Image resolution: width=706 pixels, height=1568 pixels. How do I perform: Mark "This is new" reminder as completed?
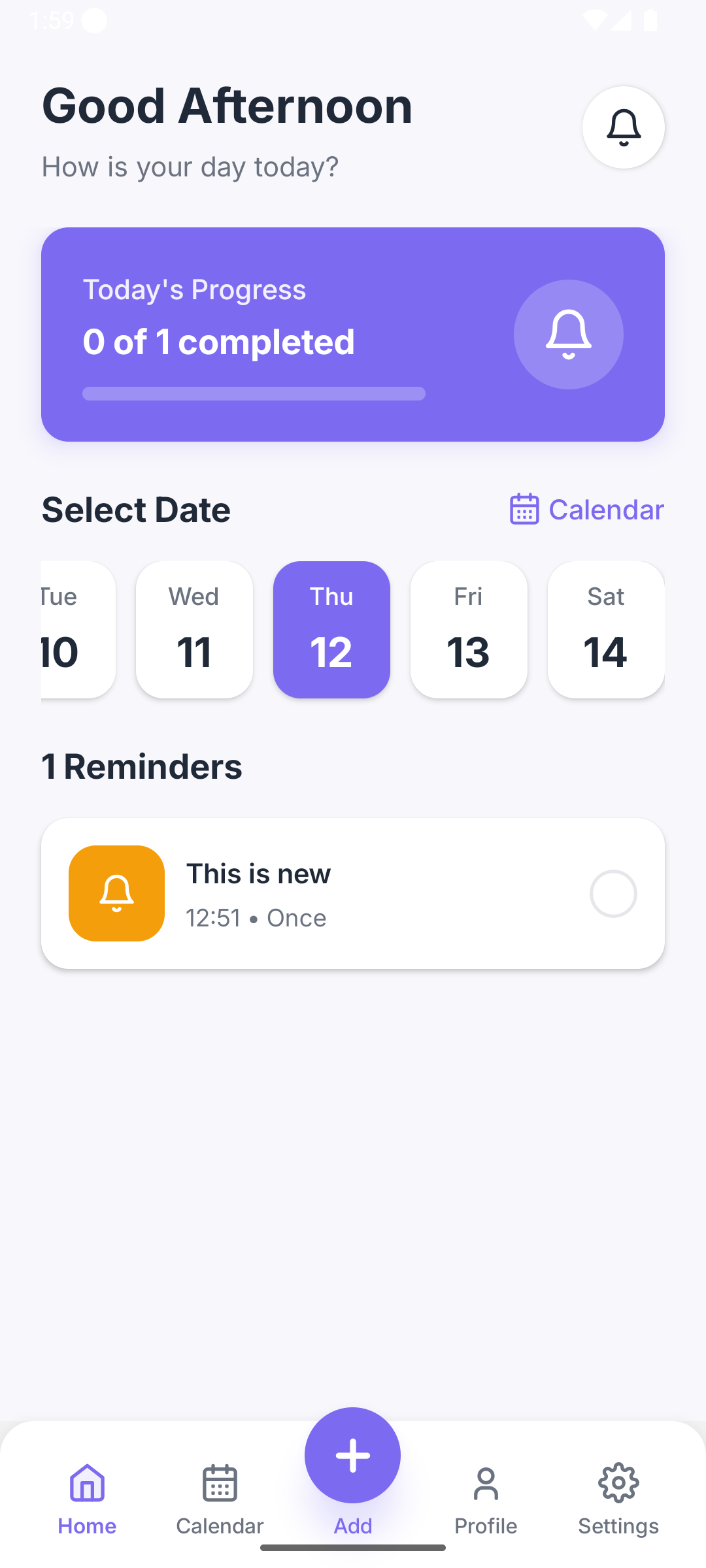(x=613, y=894)
